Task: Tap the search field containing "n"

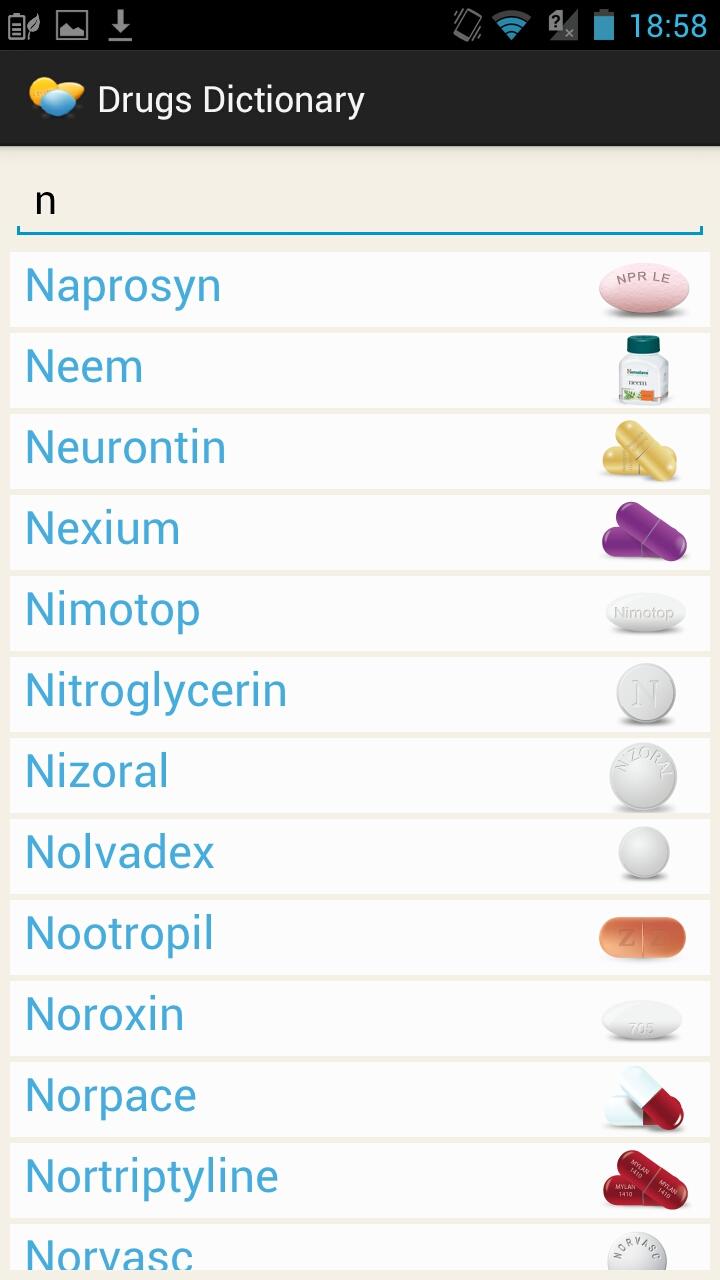Action: click(360, 203)
